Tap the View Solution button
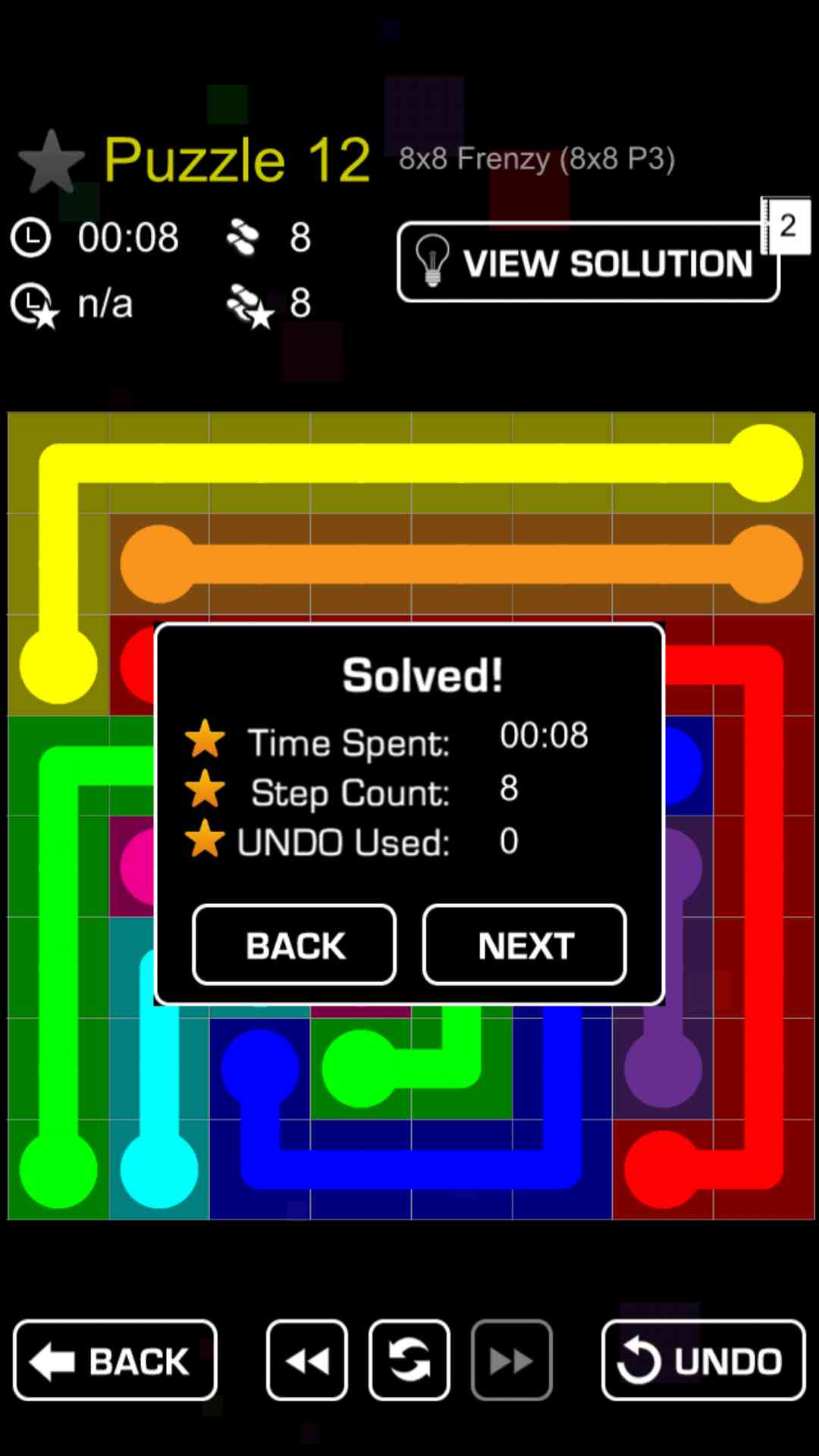The width and height of the screenshot is (819, 1456). click(x=588, y=262)
